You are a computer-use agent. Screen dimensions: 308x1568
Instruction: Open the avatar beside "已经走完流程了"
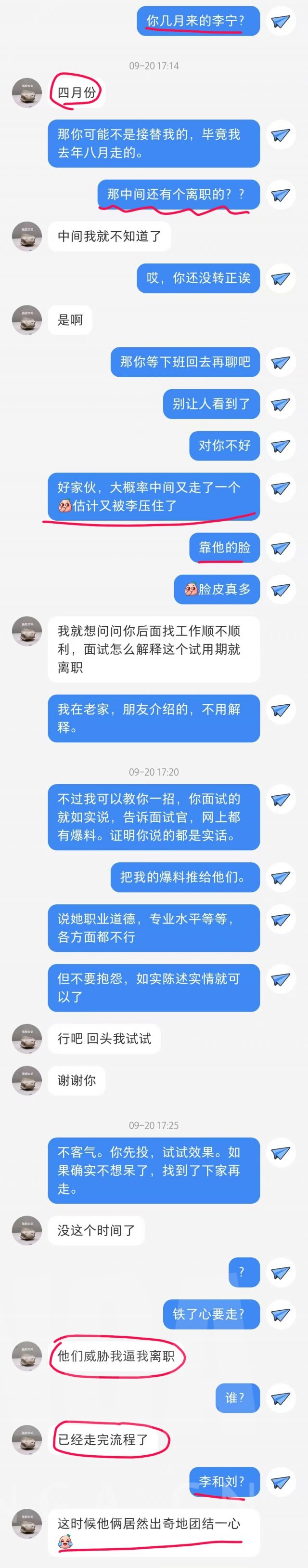pyautogui.click(x=27, y=1440)
